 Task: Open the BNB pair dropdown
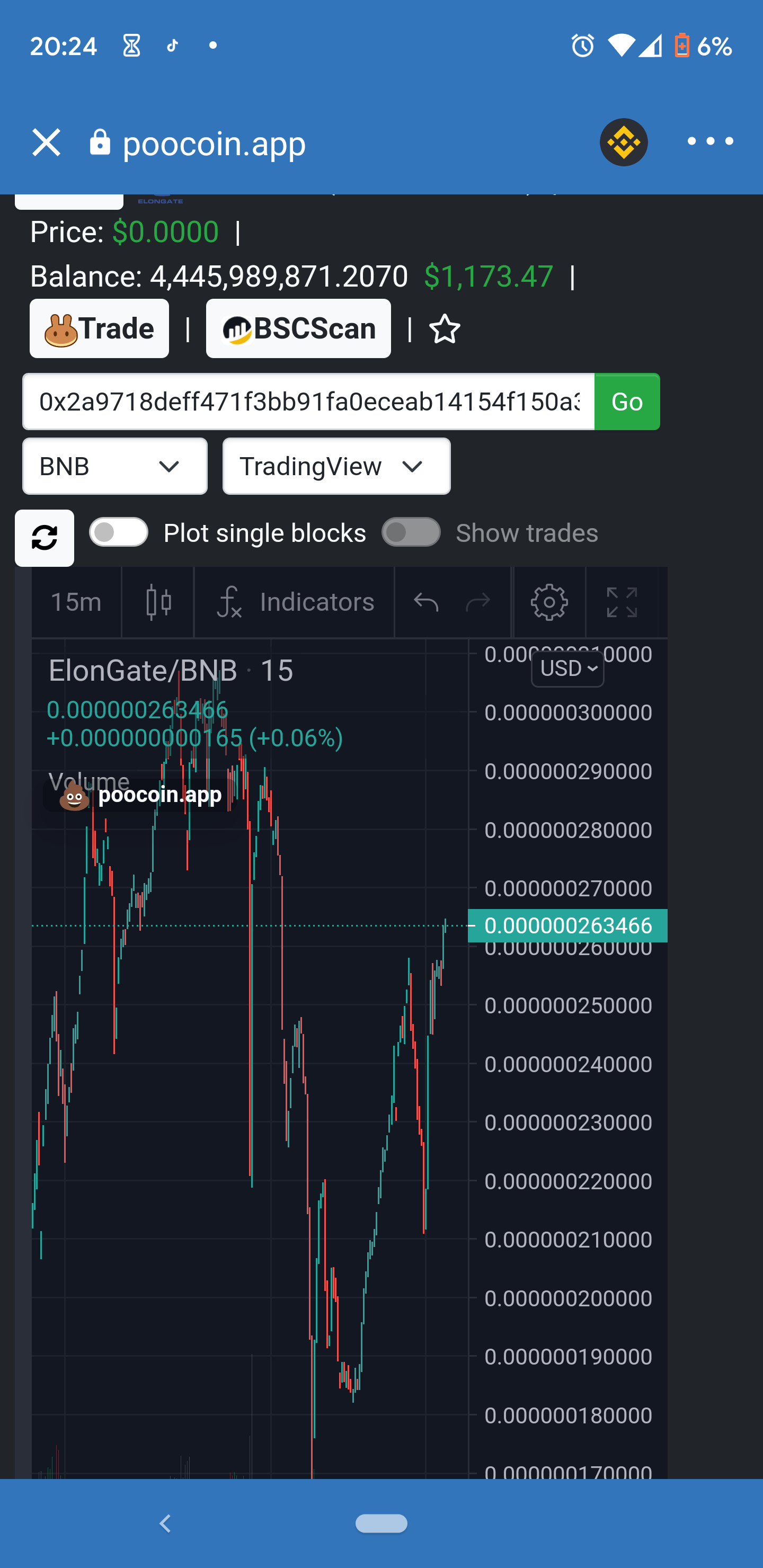114,466
